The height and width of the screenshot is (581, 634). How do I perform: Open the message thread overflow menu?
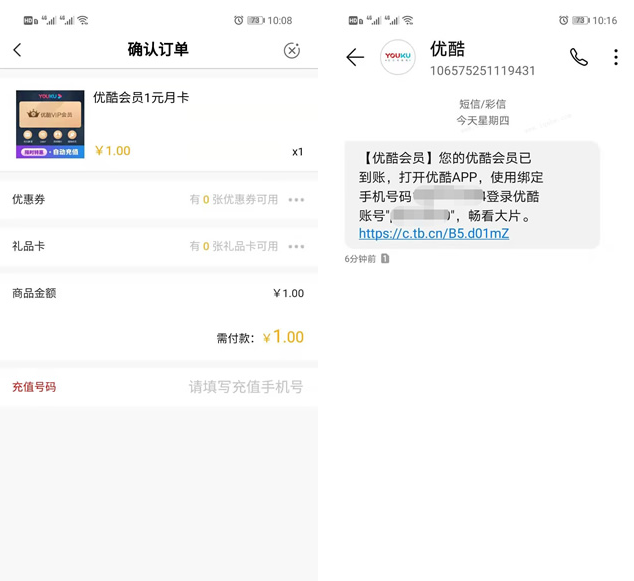(x=615, y=58)
